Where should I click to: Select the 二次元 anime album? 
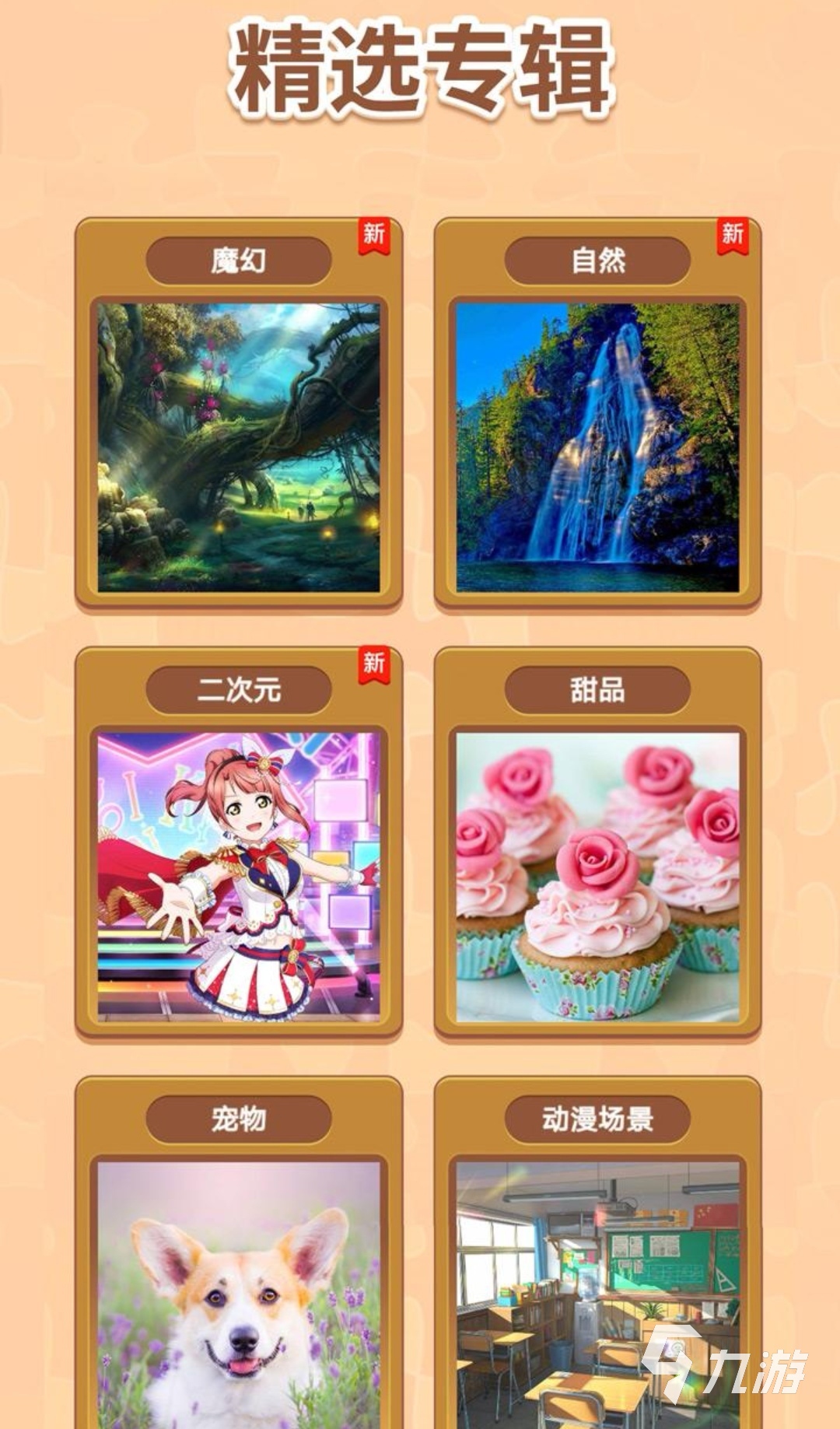point(239,842)
